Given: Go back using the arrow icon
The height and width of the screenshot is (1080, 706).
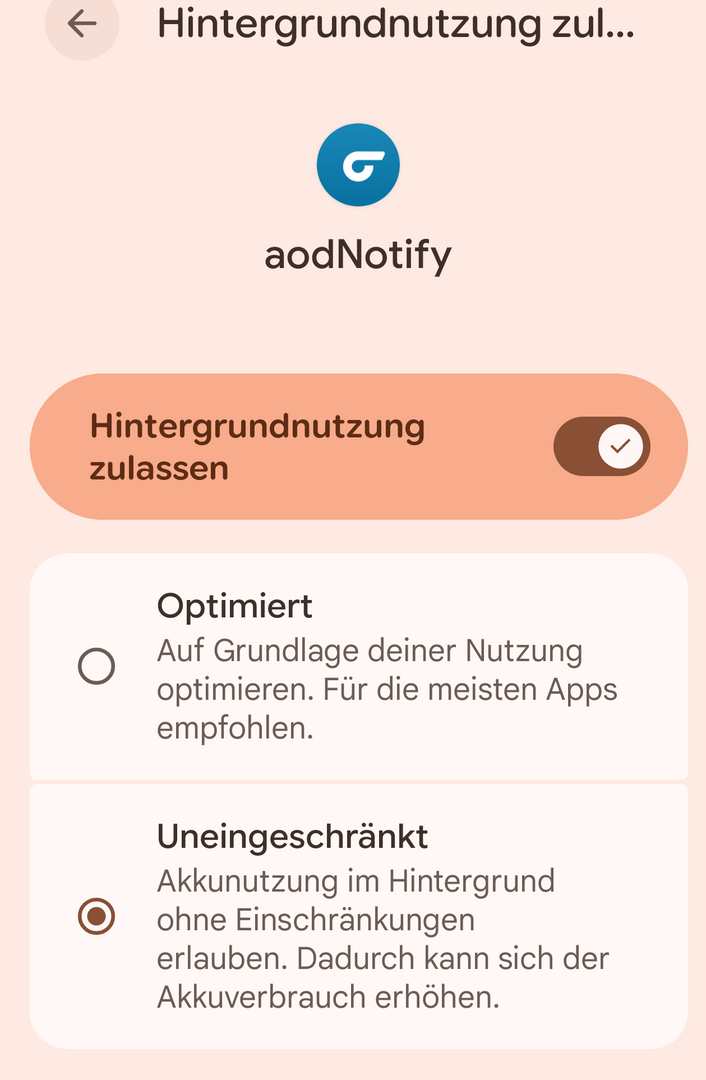Looking at the screenshot, I should click(x=82, y=24).
